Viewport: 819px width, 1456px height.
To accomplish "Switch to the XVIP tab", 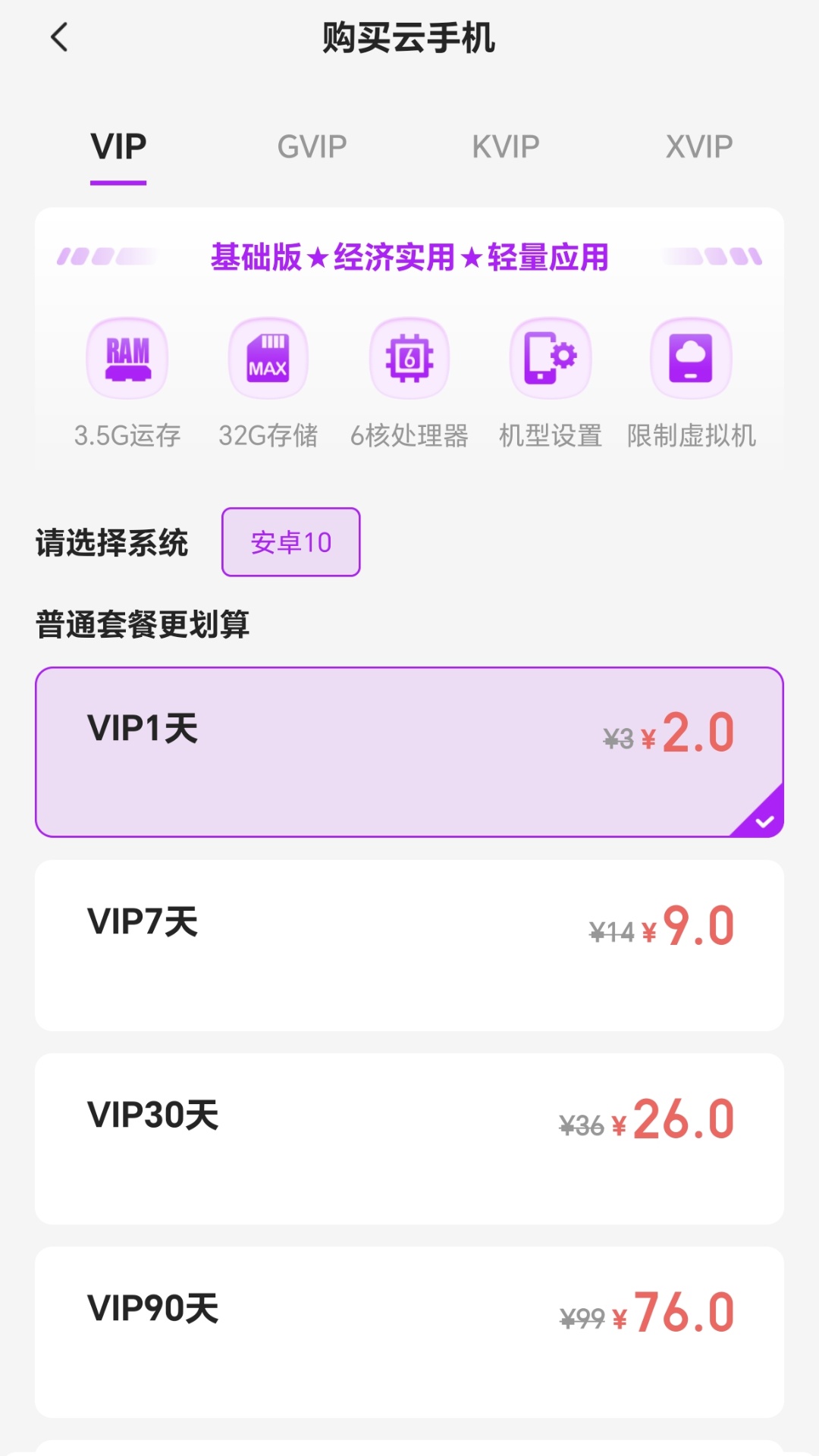I will (698, 146).
